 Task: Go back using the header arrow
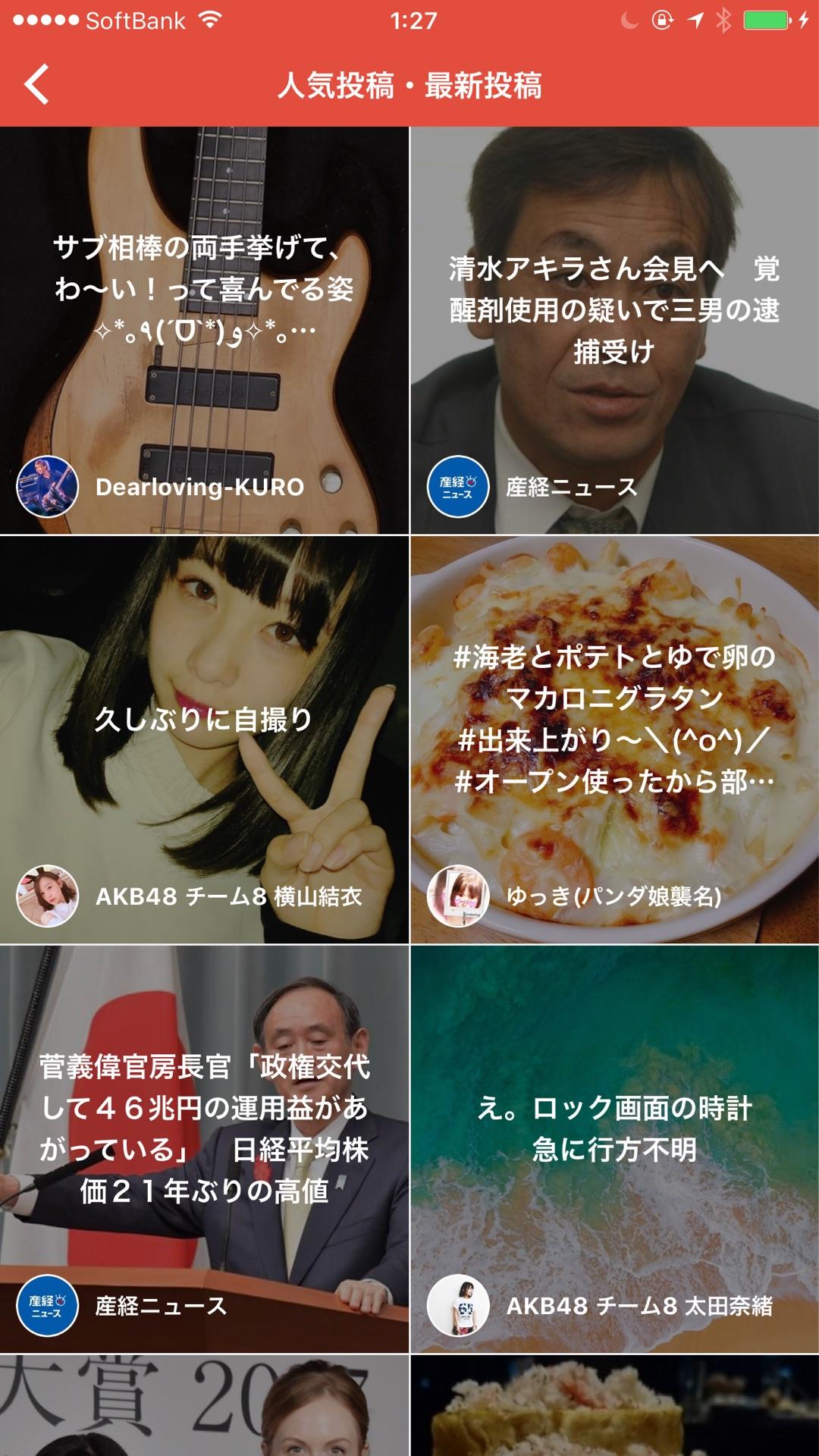pos(36,84)
